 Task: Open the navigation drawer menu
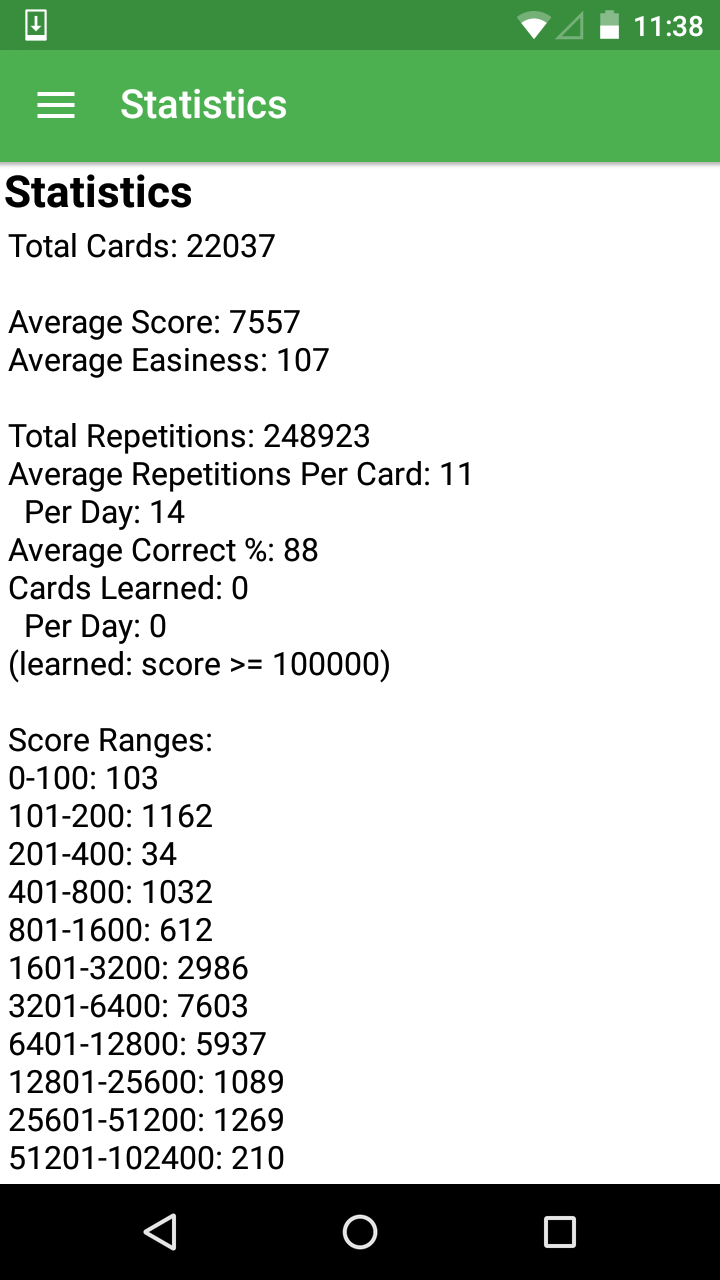(56, 106)
